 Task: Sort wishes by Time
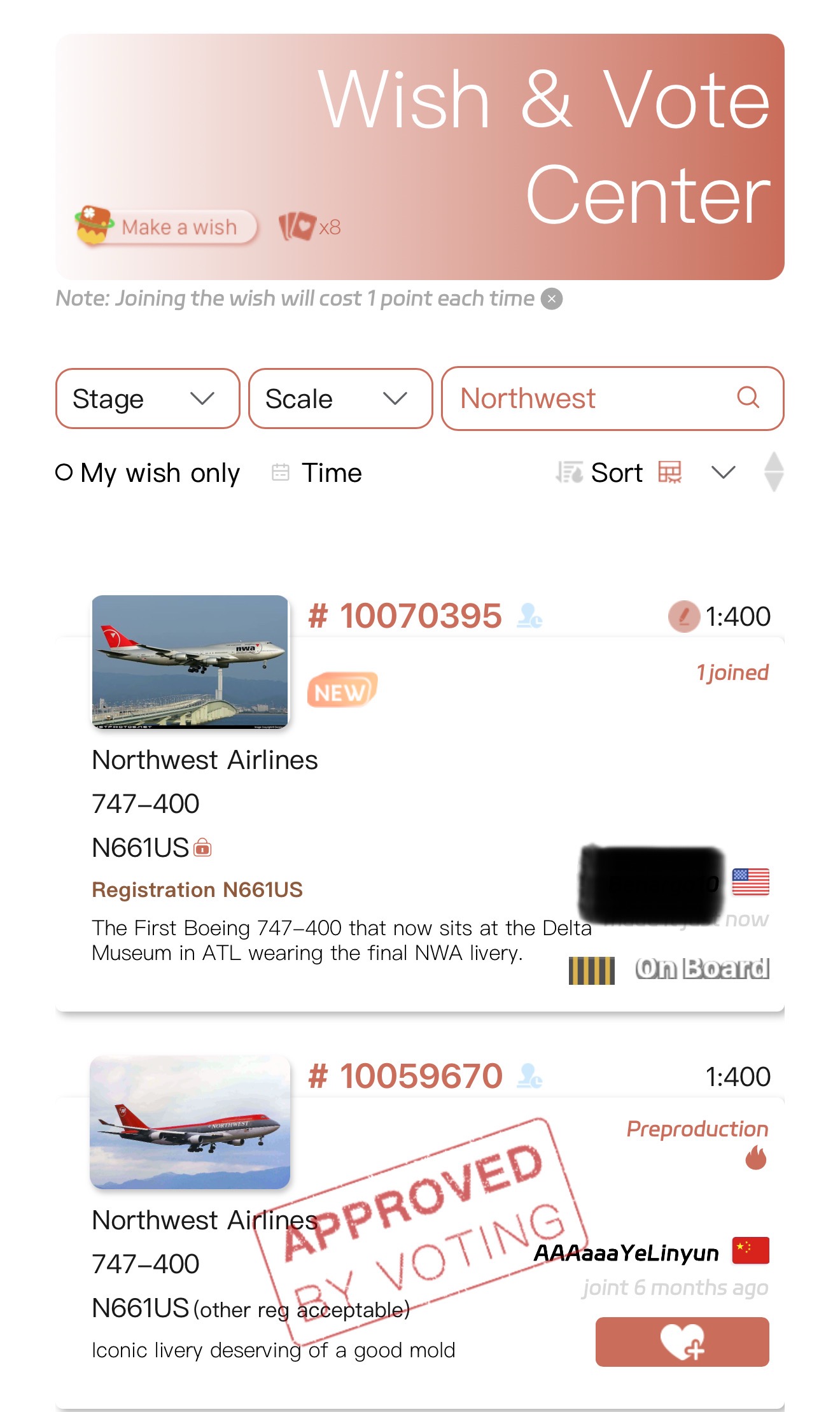317,472
